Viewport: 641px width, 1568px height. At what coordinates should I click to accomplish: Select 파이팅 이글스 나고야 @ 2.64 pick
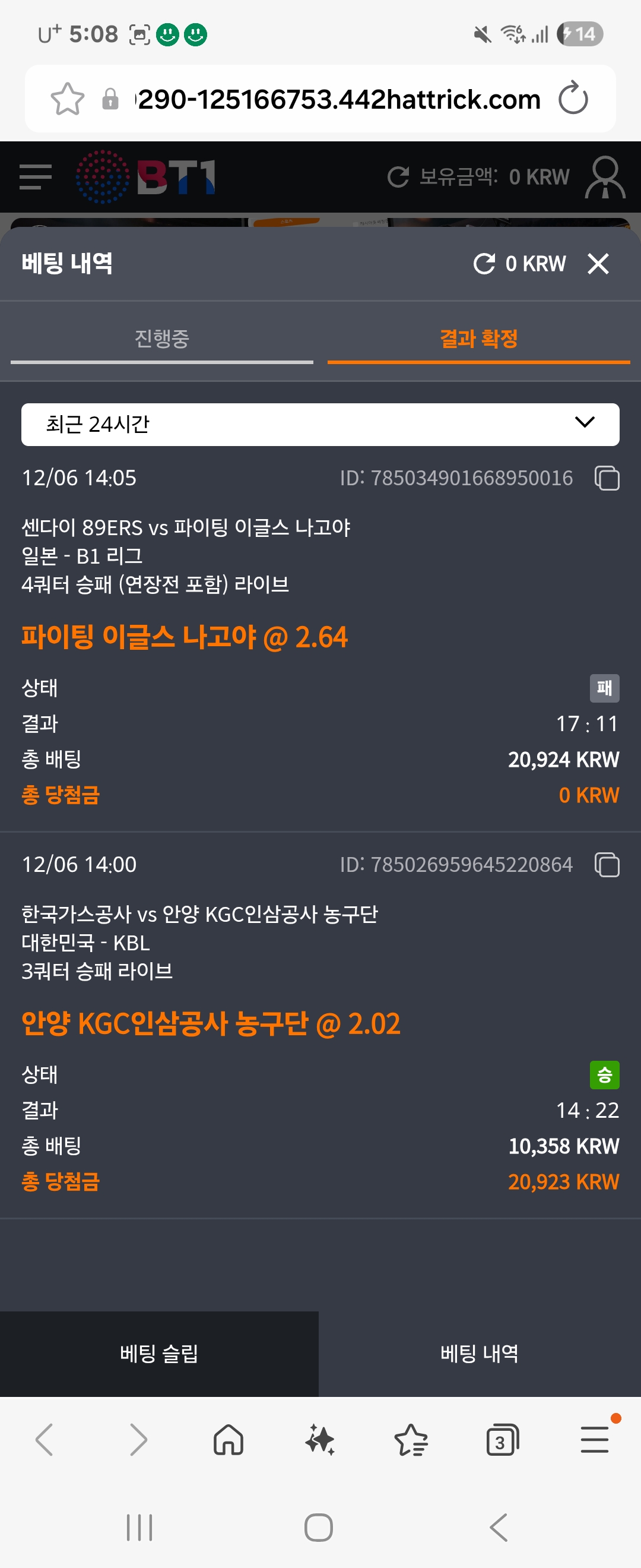[x=184, y=637]
